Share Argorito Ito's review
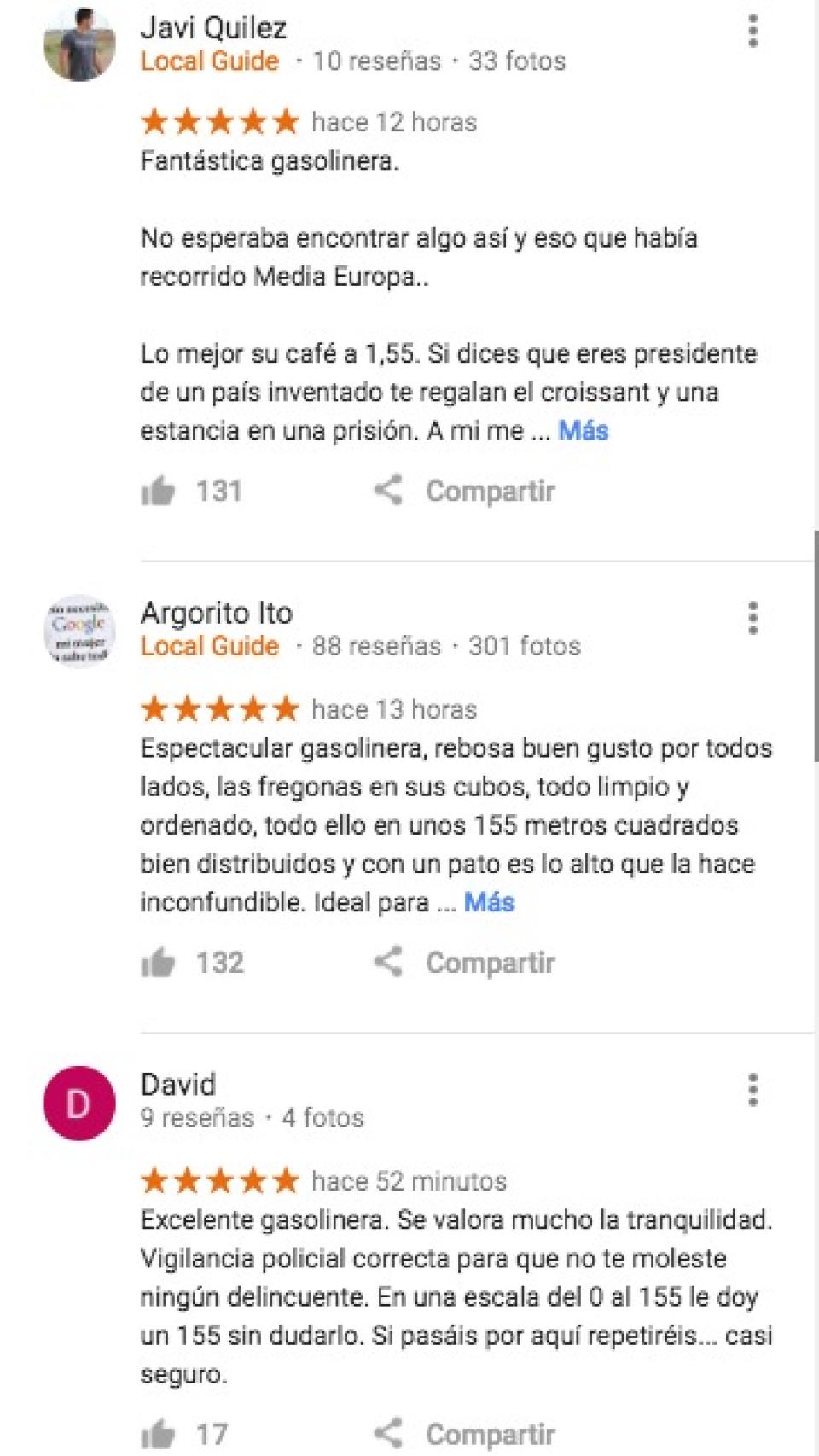This screenshot has width=819, height=1456. pos(465,963)
